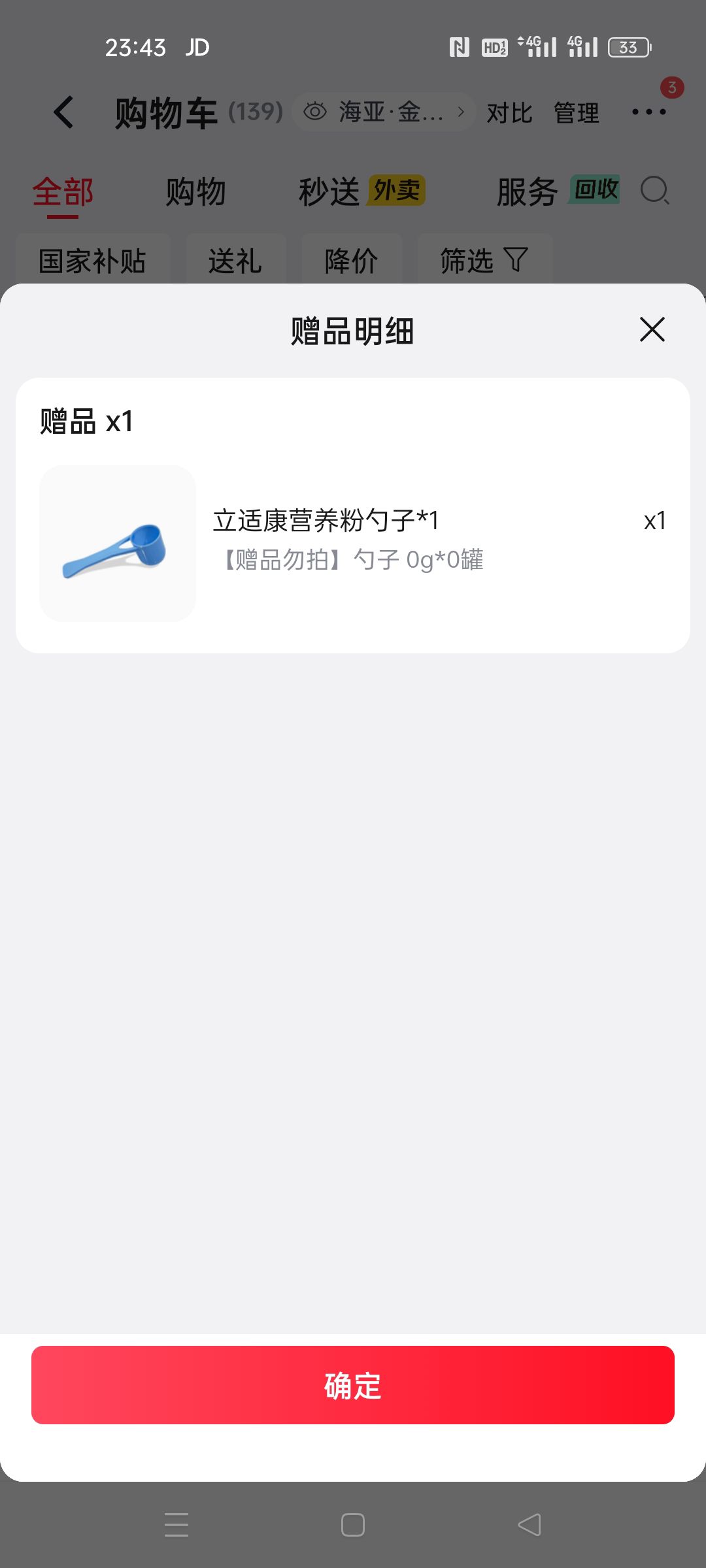Screen dimensions: 706x1568
Task: Open the 立适康营养粉勺子 gift item
Action: (x=353, y=544)
